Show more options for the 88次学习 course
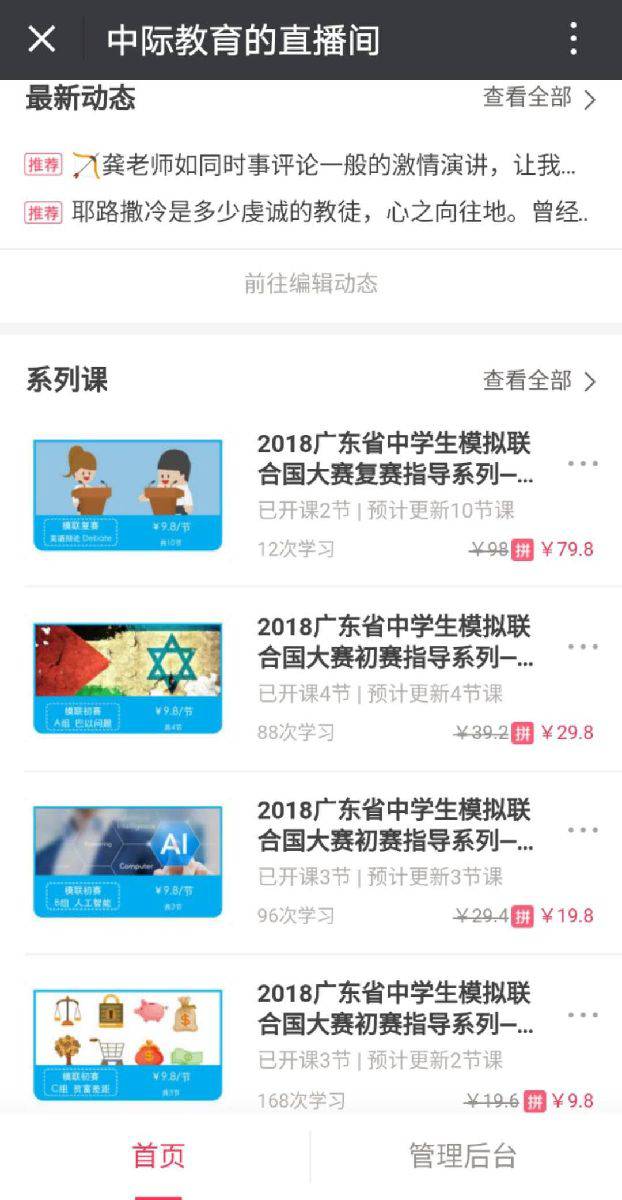Image resolution: width=622 pixels, height=1200 pixels. pos(582,647)
